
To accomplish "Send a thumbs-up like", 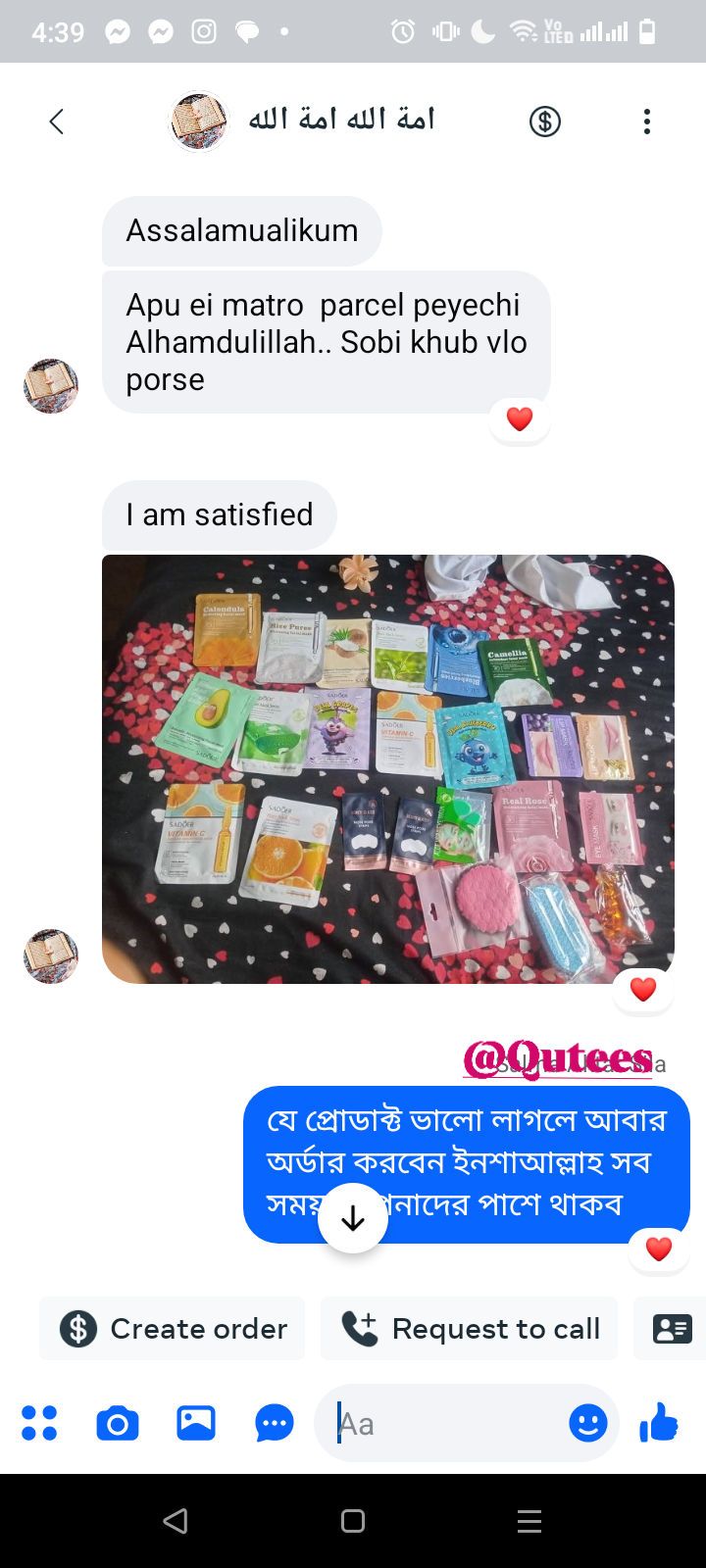I will point(659,1422).
